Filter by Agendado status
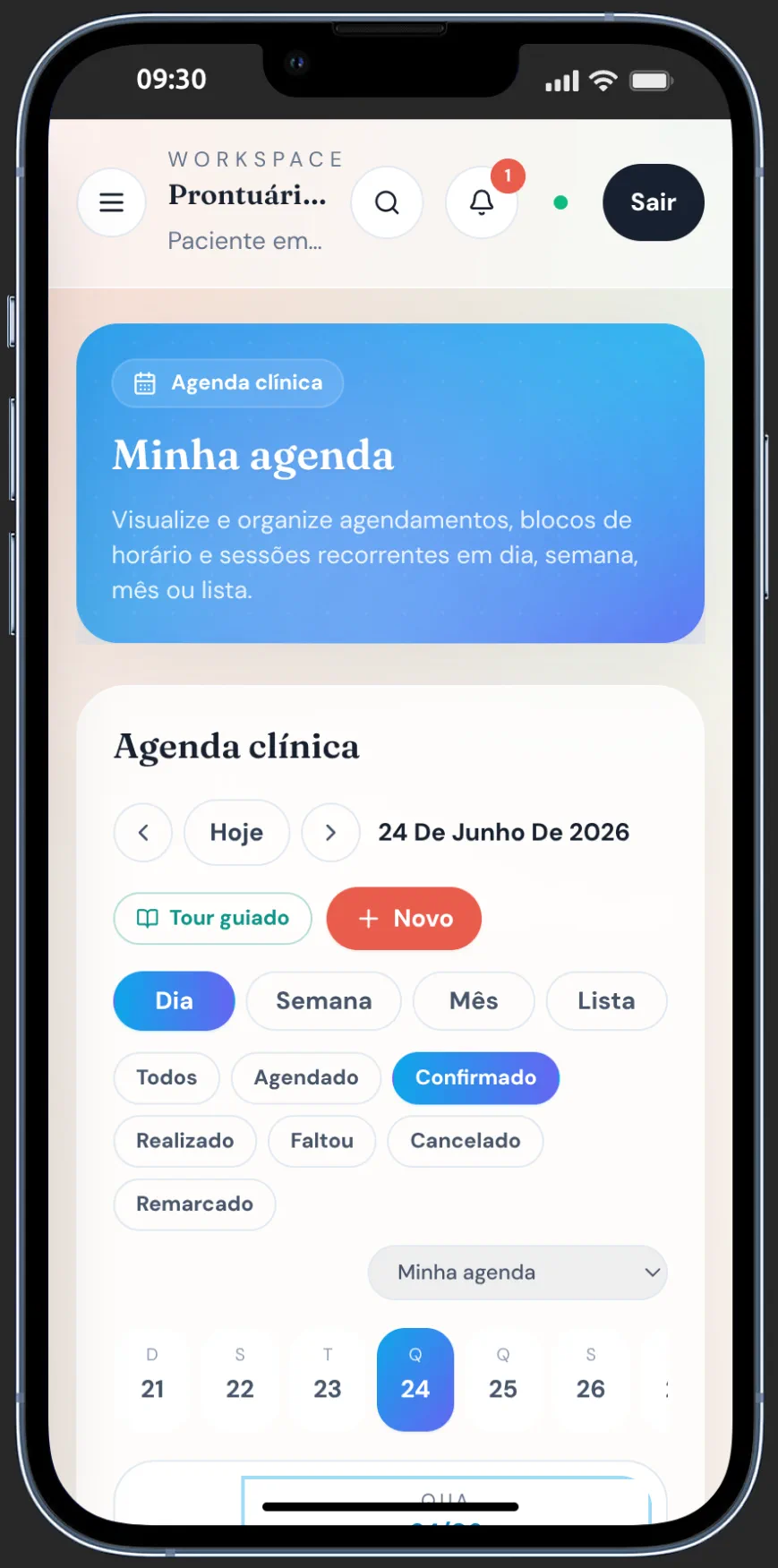Image resolution: width=778 pixels, height=1568 pixels. pos(306,1077)
